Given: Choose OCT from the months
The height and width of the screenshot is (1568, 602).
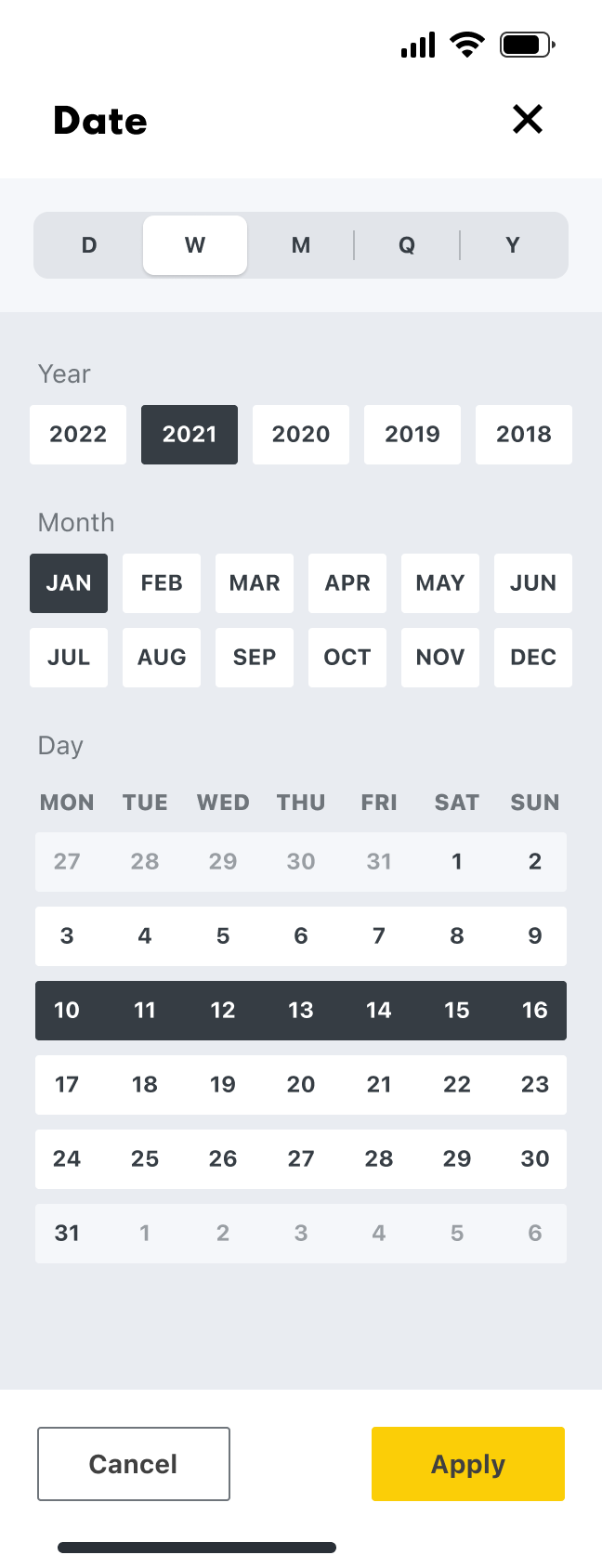Looking at the screenshot, I should [x=347, y=657].
